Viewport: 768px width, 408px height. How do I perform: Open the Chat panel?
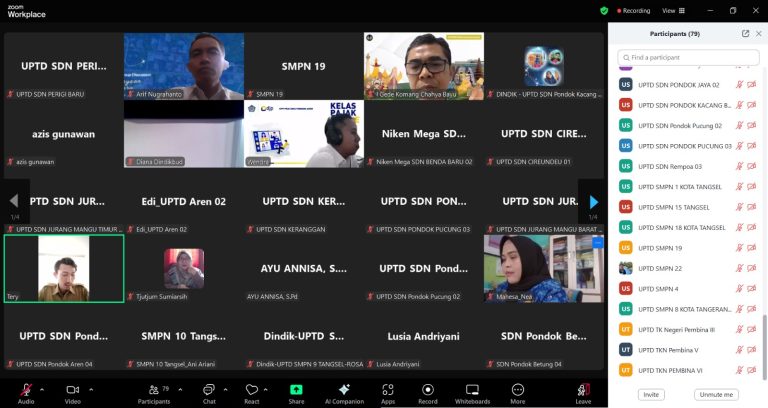click(x=209, y=392)
